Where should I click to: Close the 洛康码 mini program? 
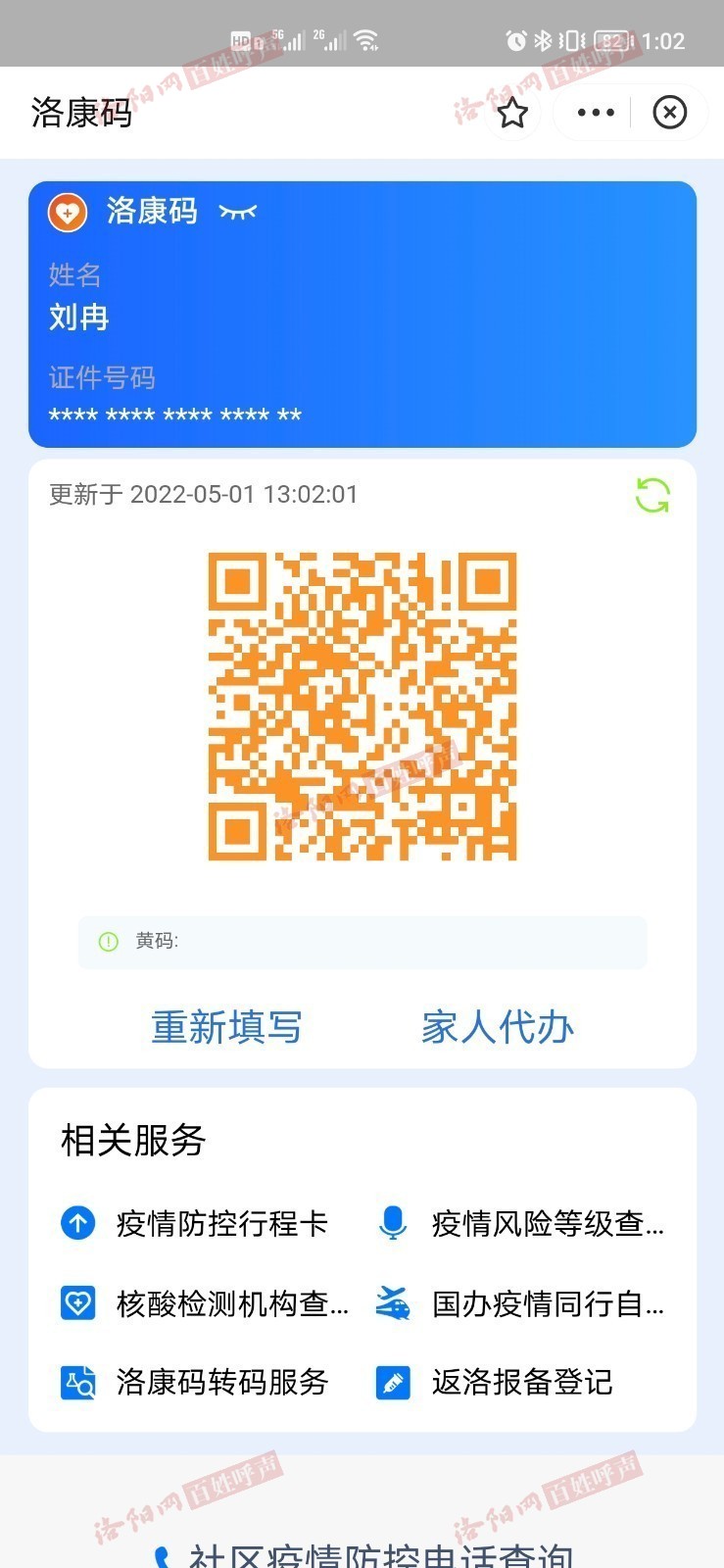670,113
